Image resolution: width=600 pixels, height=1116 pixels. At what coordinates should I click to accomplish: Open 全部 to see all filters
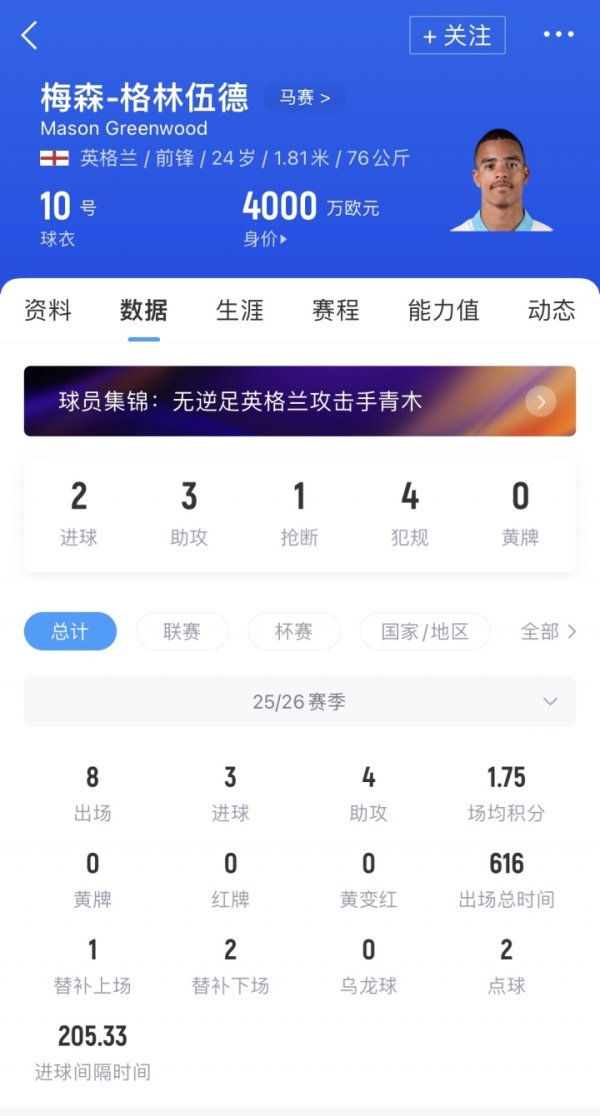point(548,631)
